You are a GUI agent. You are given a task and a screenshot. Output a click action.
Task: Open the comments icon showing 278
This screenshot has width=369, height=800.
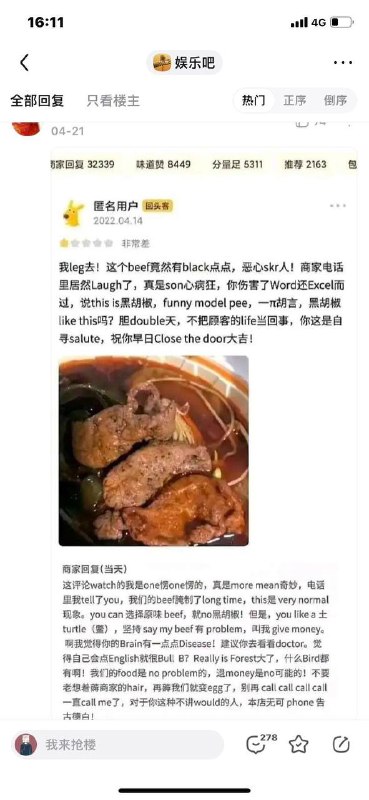point(260,744)
